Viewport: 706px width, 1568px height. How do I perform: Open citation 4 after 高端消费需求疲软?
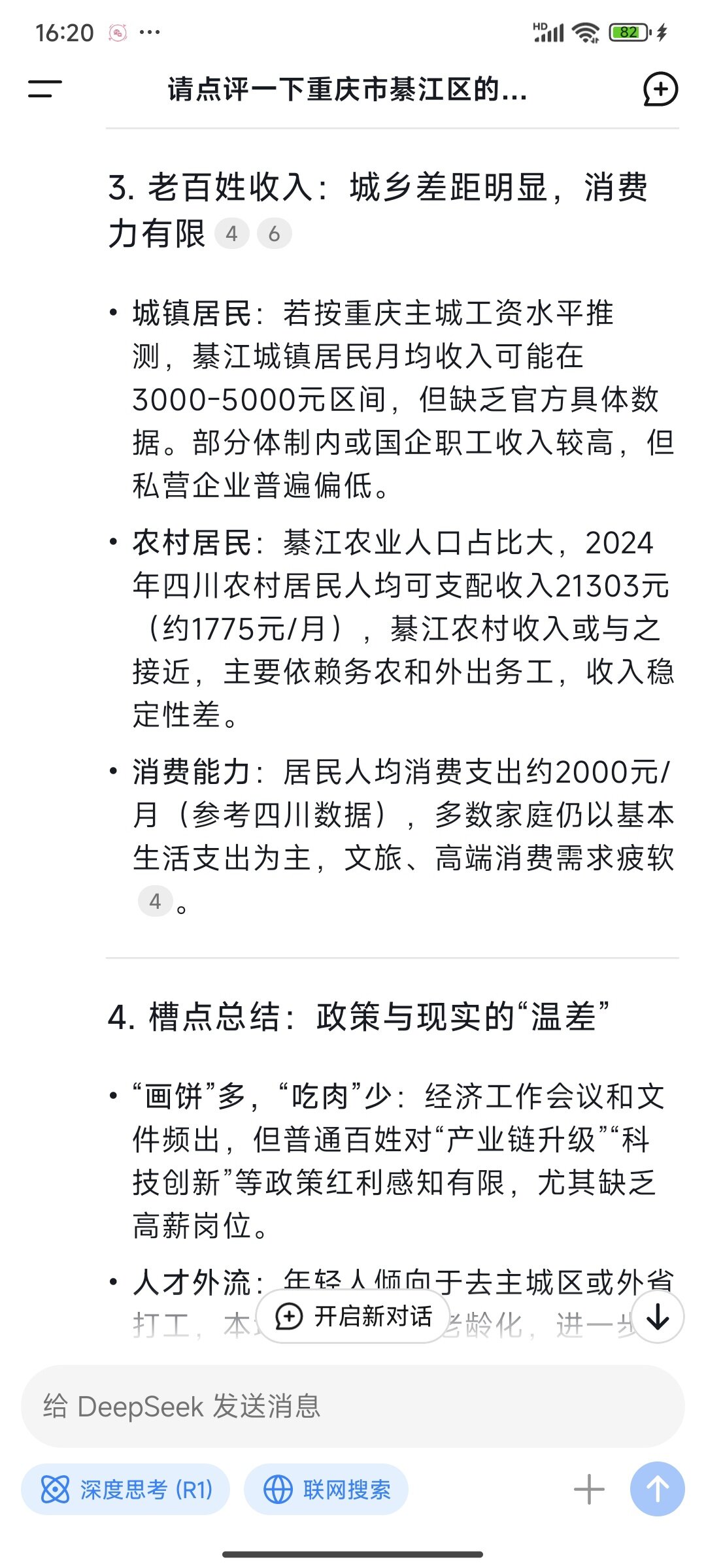coord(156,902)
